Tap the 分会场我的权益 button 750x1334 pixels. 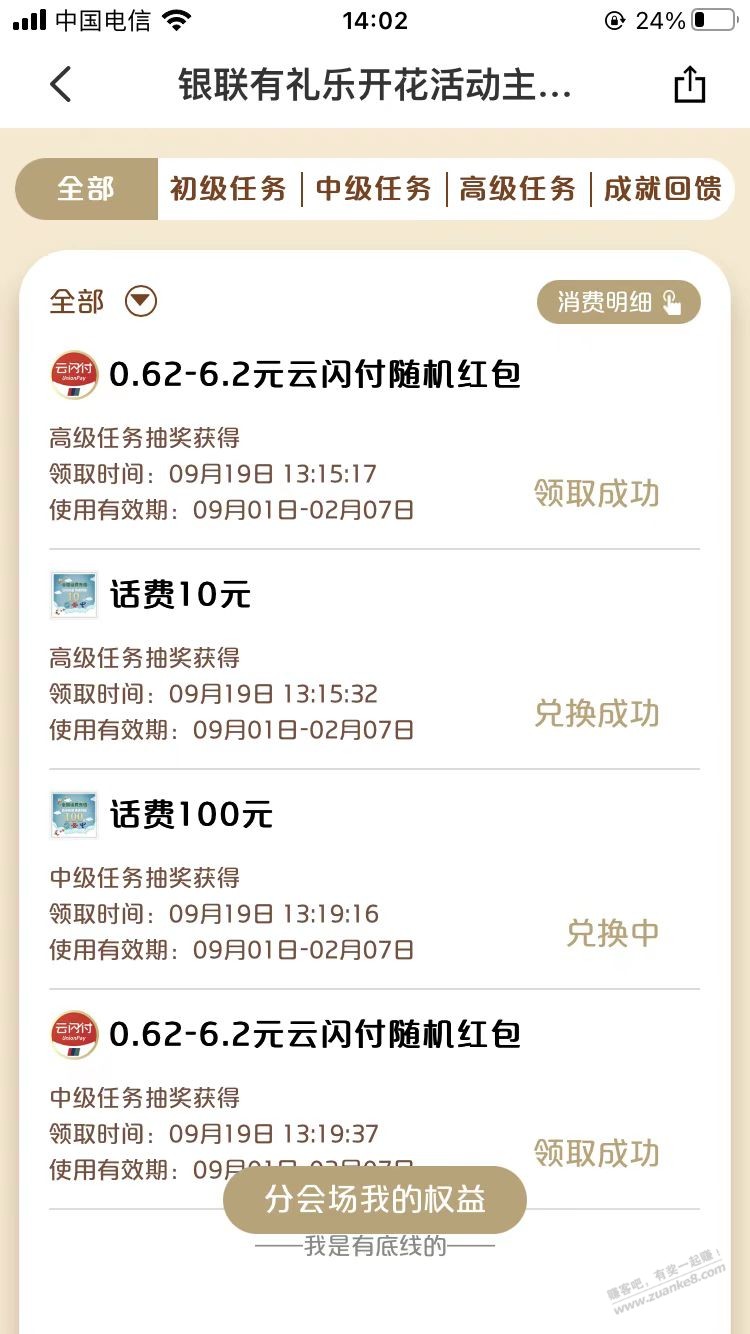coord(375,1200)
